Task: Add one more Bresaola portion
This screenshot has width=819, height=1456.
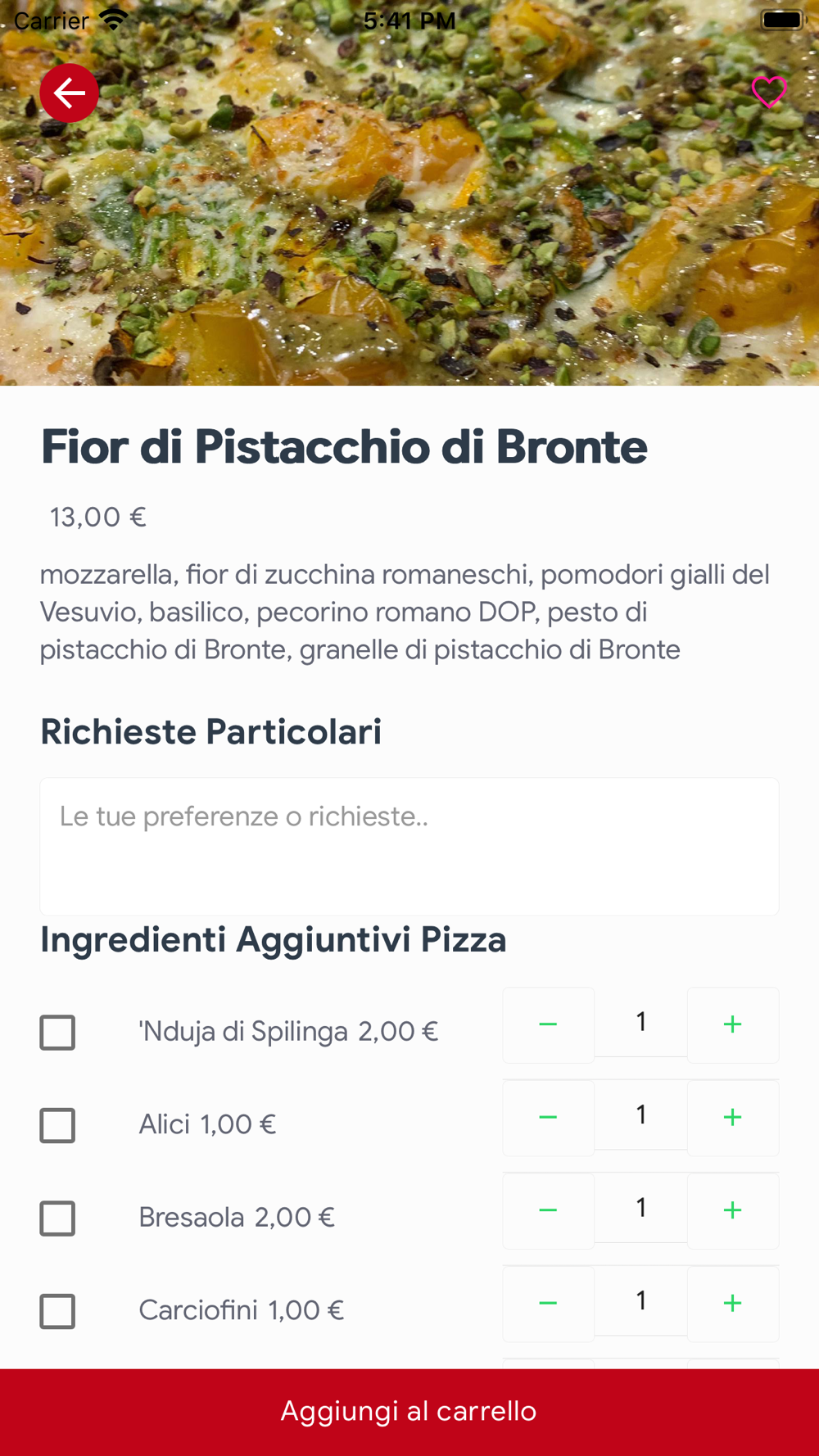Action: (732, 1210)
